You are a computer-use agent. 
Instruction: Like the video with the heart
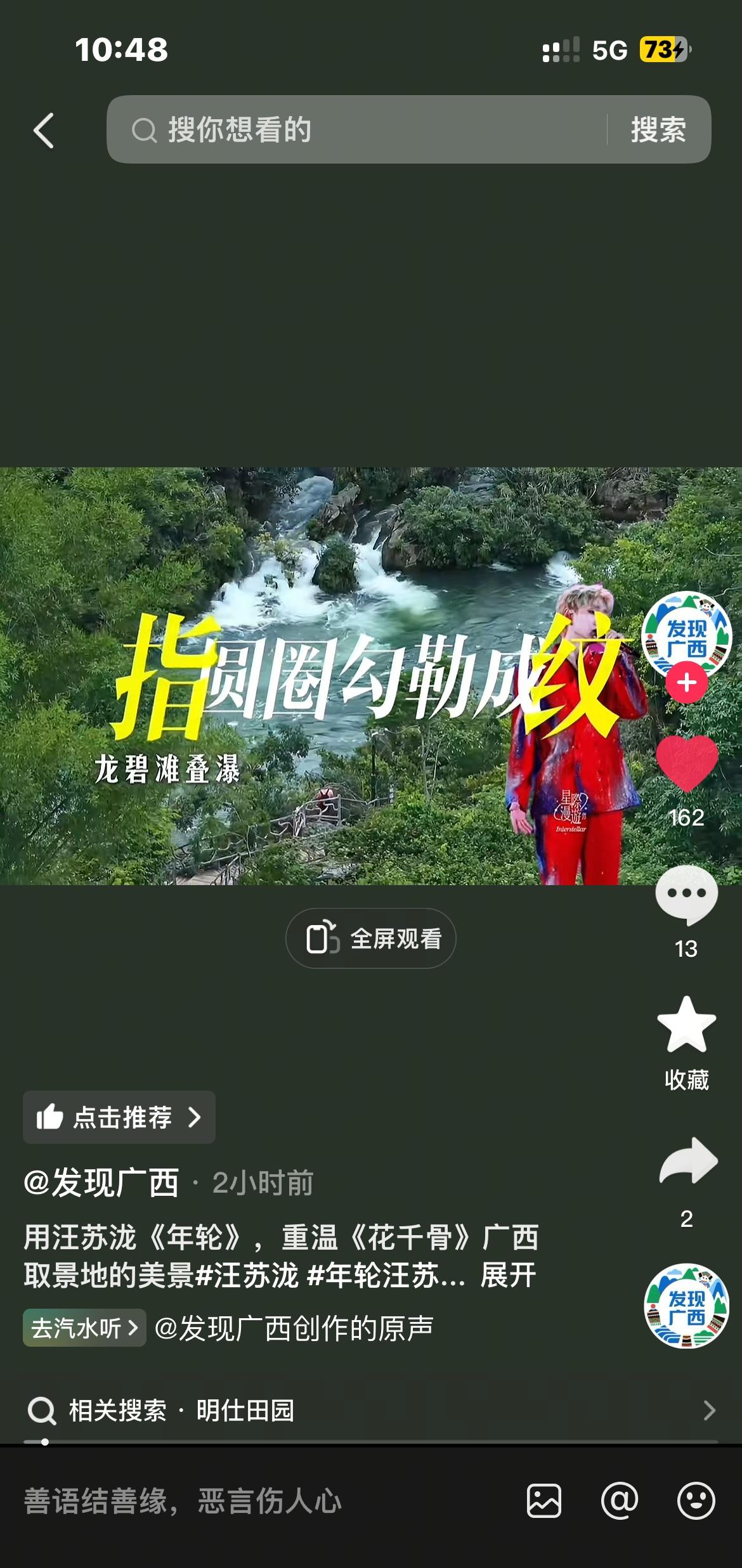point(686,763)
